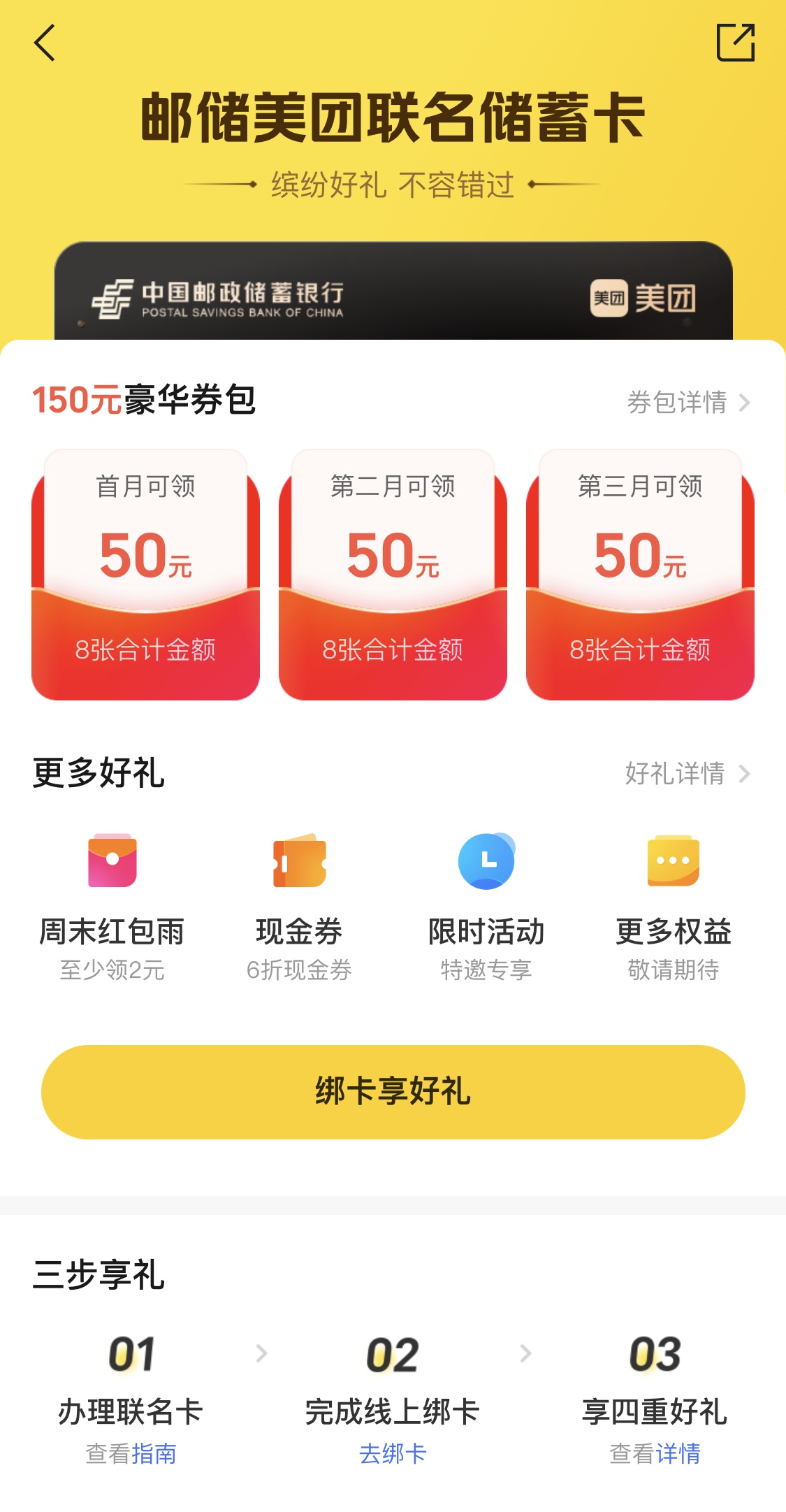Select the 第三月可领 50元 coupon card
786x1512 pixels.
pos(640,575)
